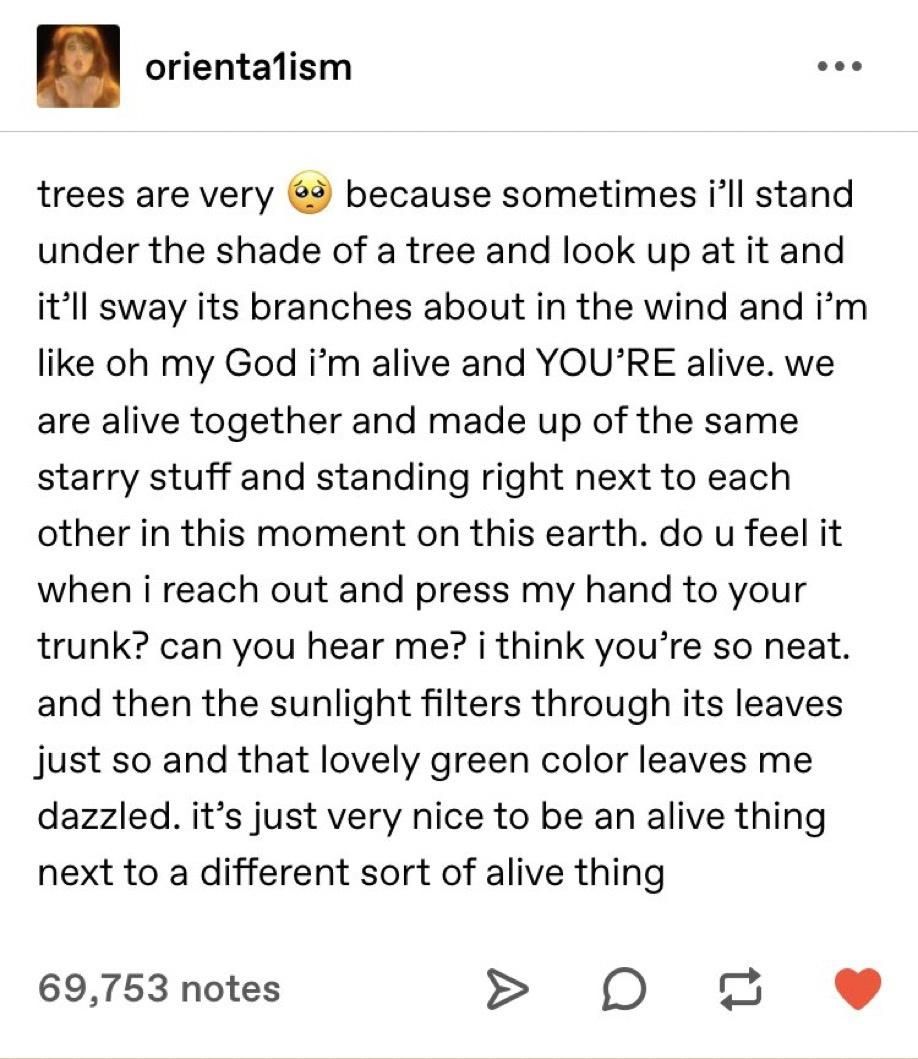Visit orienta1ism's blog via their name

[x=249, y=67]
